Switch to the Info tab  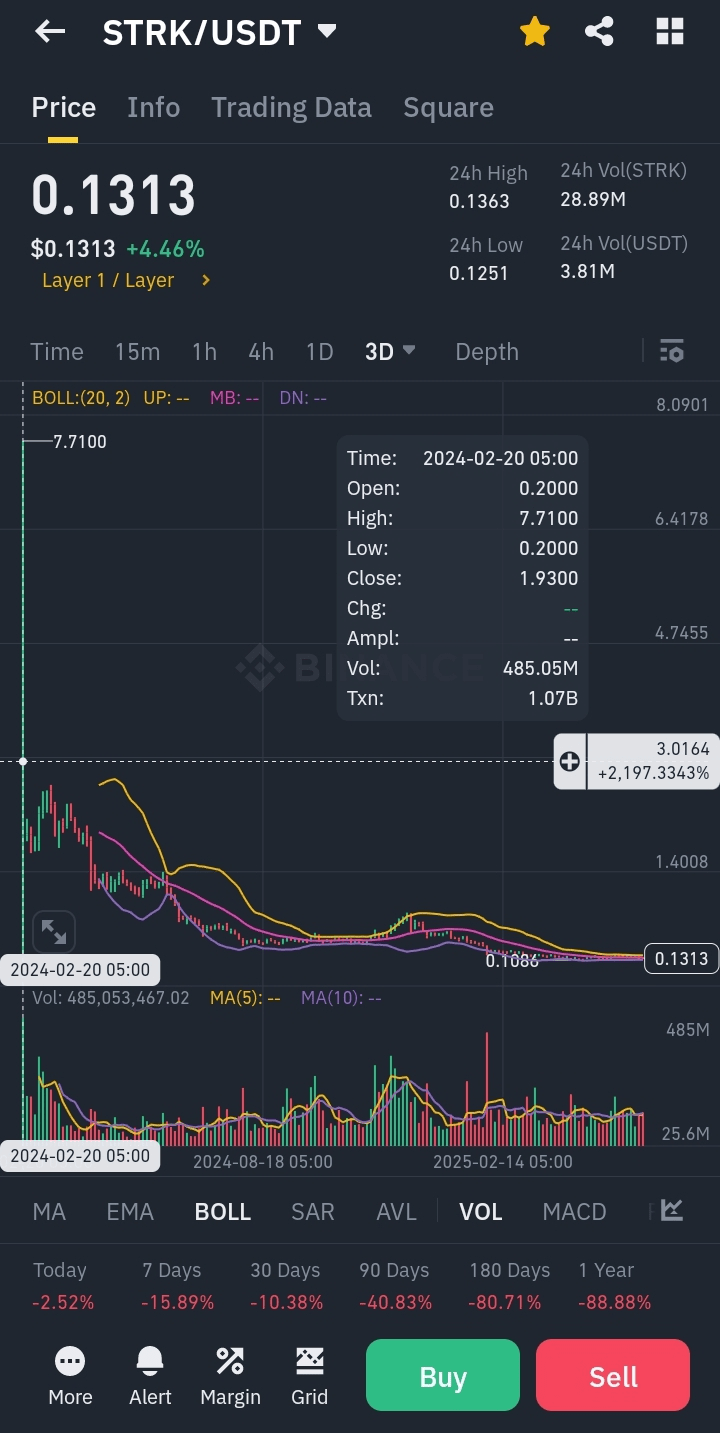click(x=153, y=108)
